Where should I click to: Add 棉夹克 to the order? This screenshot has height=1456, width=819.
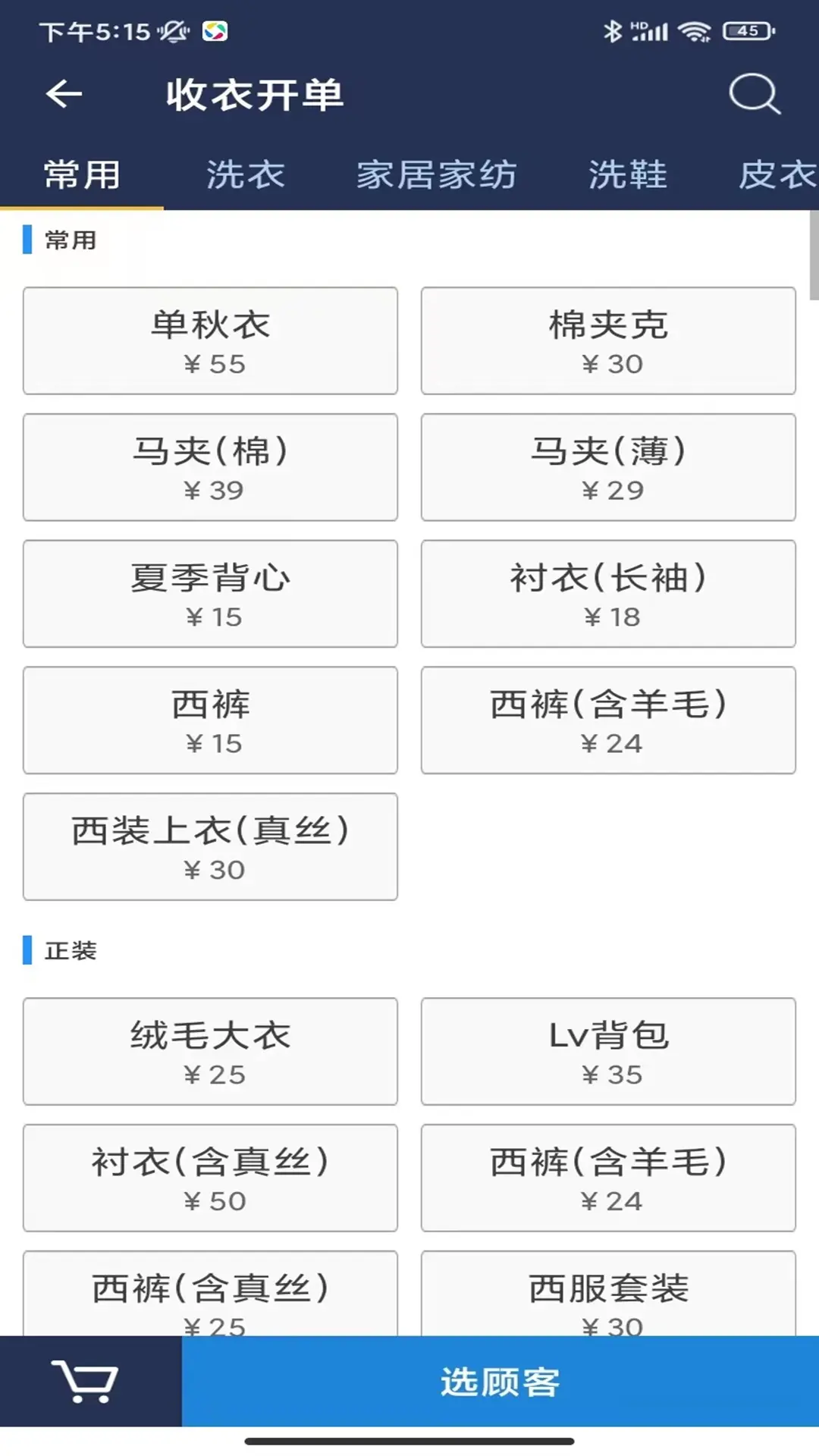coord(608,340)
